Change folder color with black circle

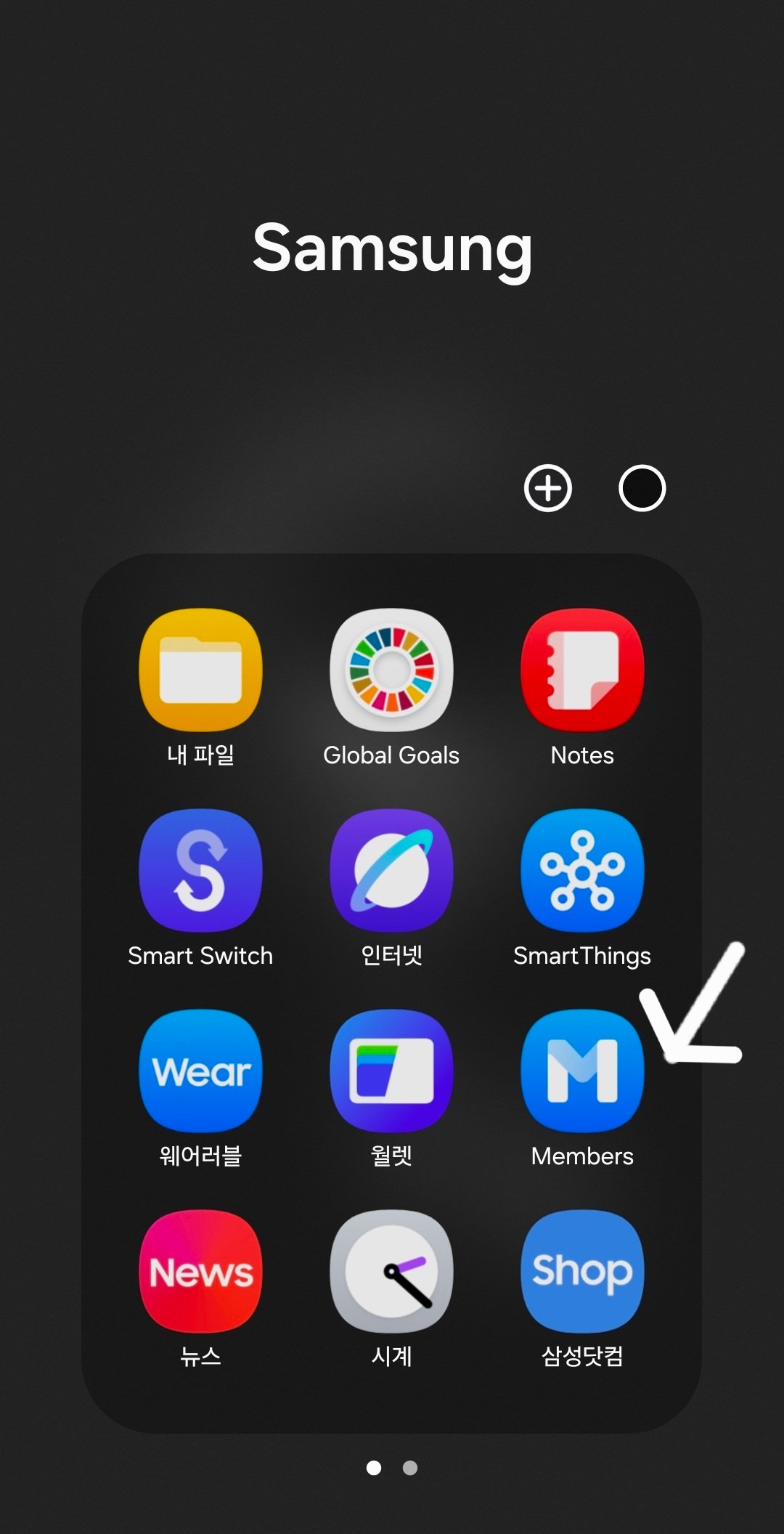click(x=642, y=488)
